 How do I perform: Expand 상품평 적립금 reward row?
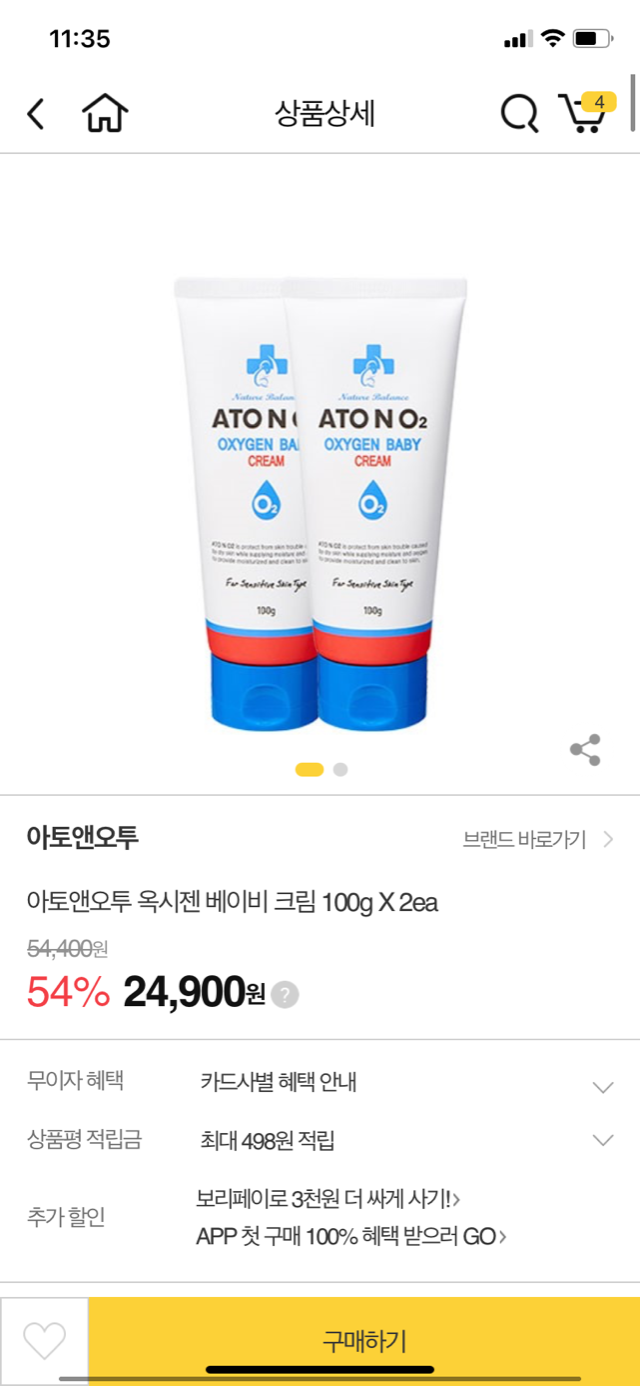[602, 1140]
